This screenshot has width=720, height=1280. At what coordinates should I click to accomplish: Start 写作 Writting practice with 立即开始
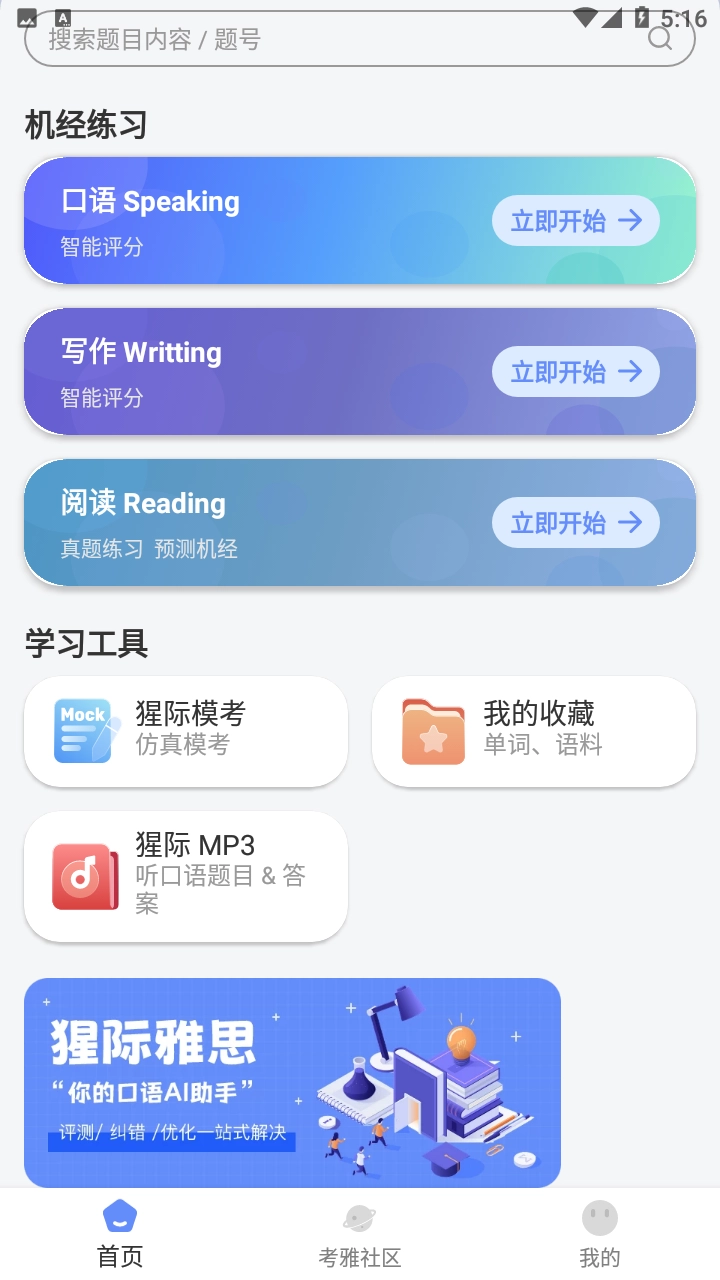(575, 372)
